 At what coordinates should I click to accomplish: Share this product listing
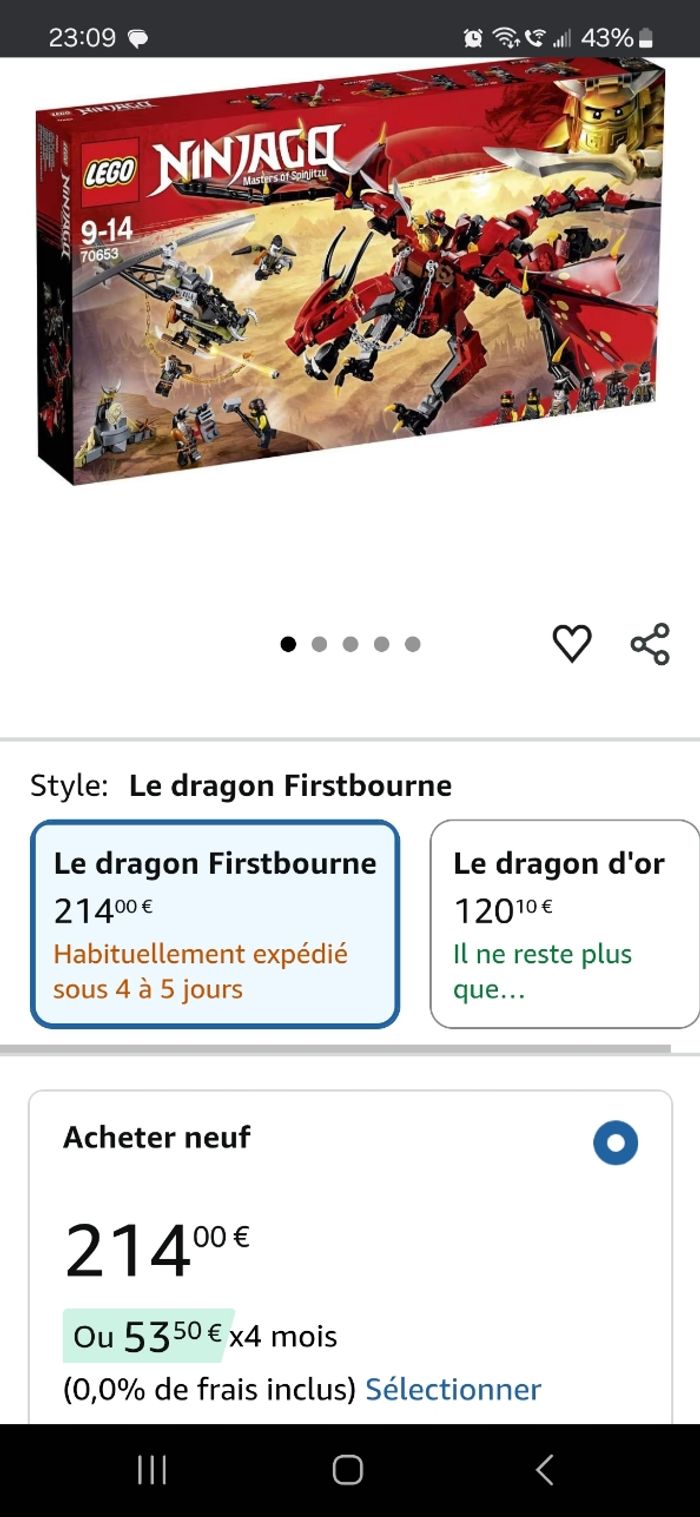(x=650, y=644)
